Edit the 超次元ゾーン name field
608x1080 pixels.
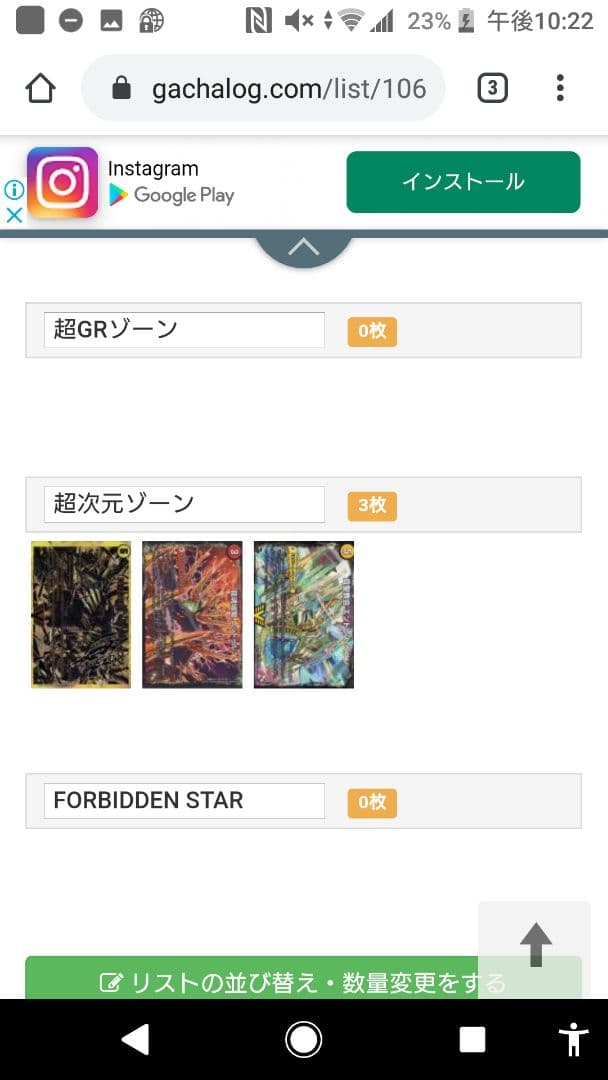click(184, 504)
